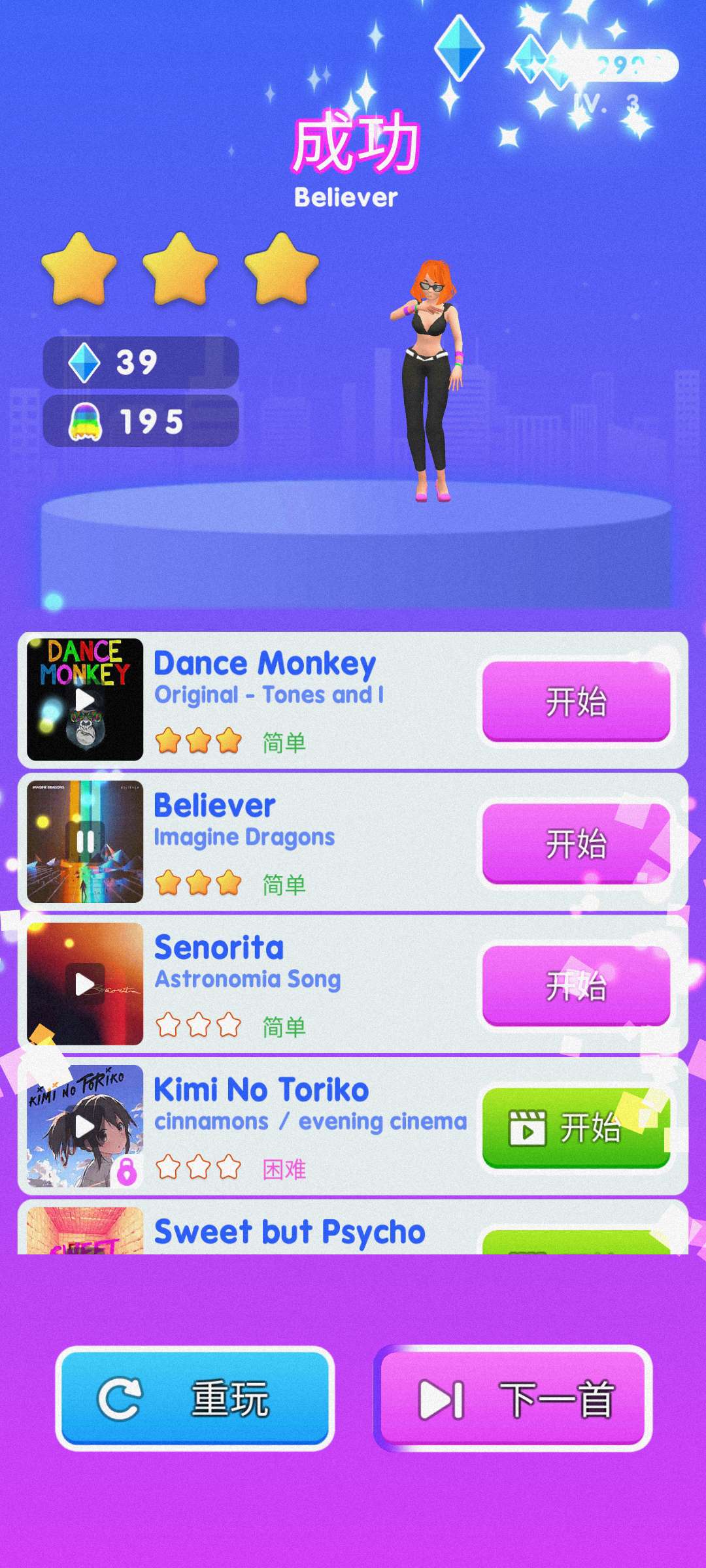Preview Dance Monkey via its cover play icon
706x1568 pixels.
tap(85, 699)
